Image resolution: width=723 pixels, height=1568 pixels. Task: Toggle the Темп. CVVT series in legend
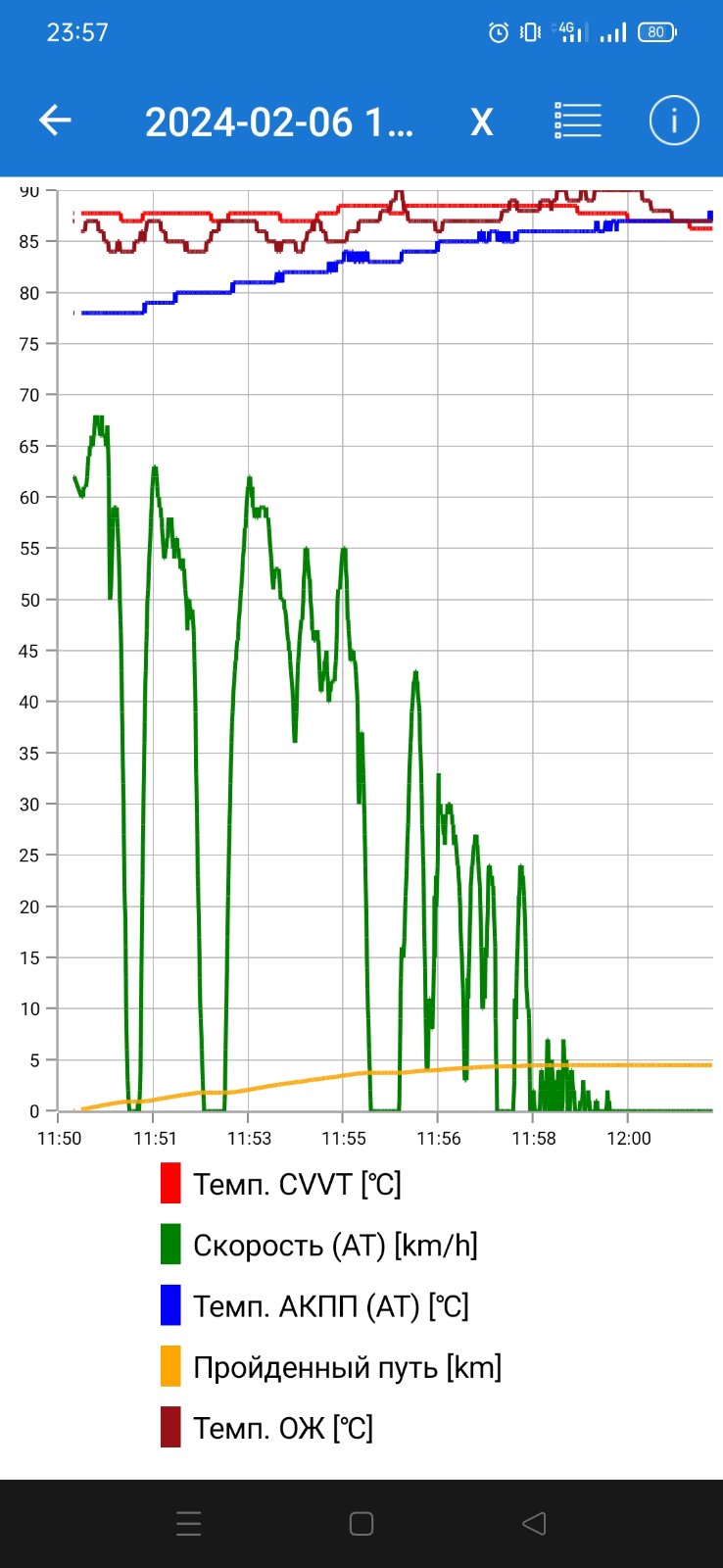[x=281, y=1184]
